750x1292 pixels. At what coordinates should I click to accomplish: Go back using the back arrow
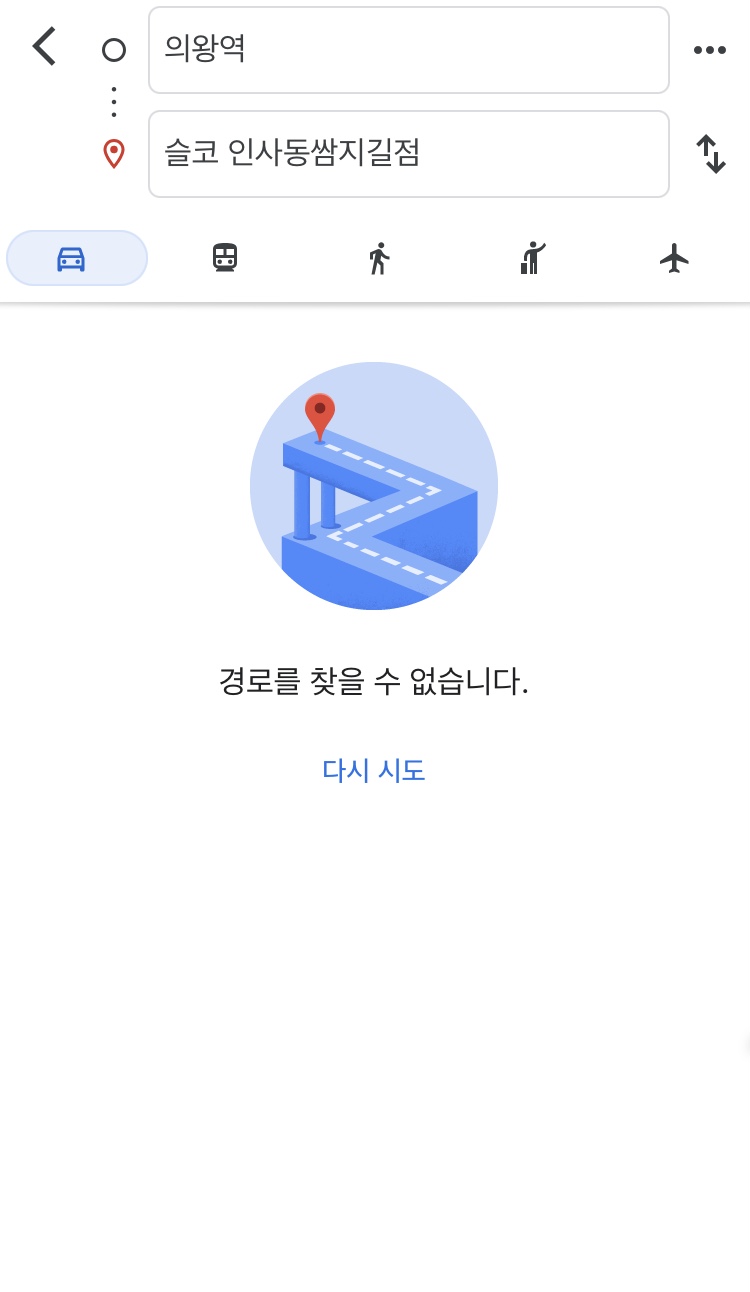coord(44,47)
